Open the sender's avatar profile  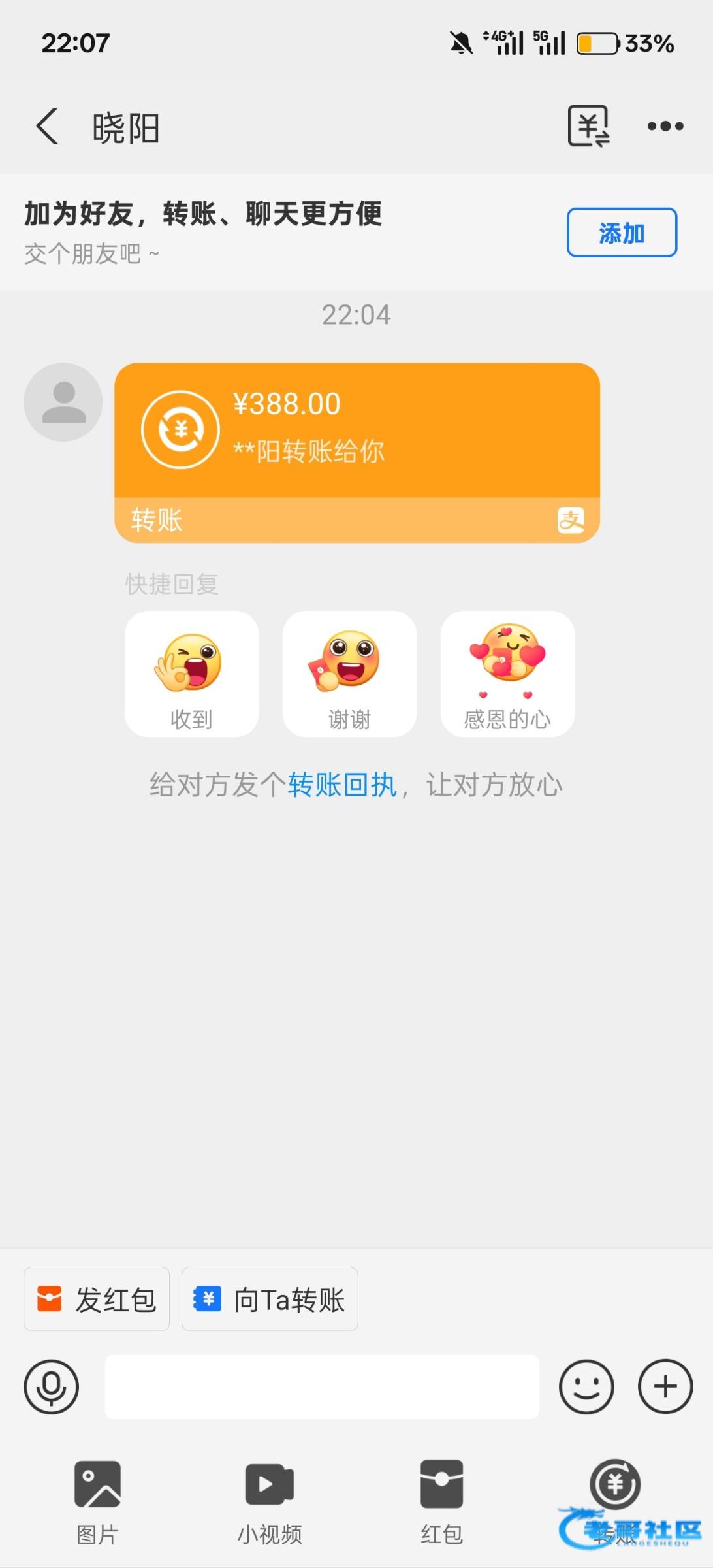tap(63, 402)
